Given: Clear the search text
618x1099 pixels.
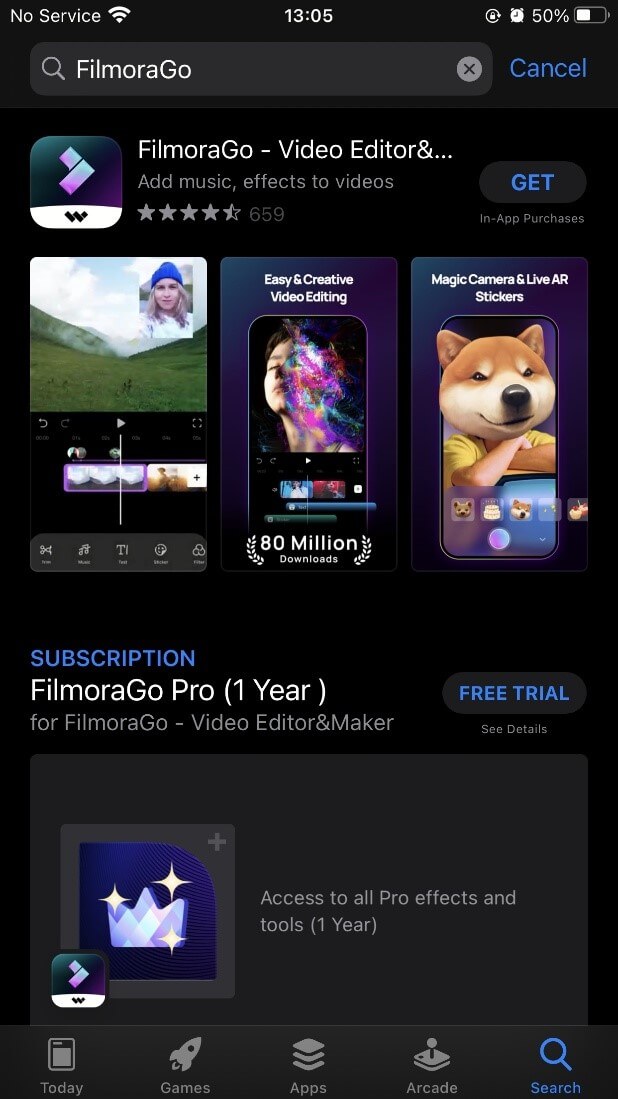Looking at the screenshot, I should coord(469,69).
